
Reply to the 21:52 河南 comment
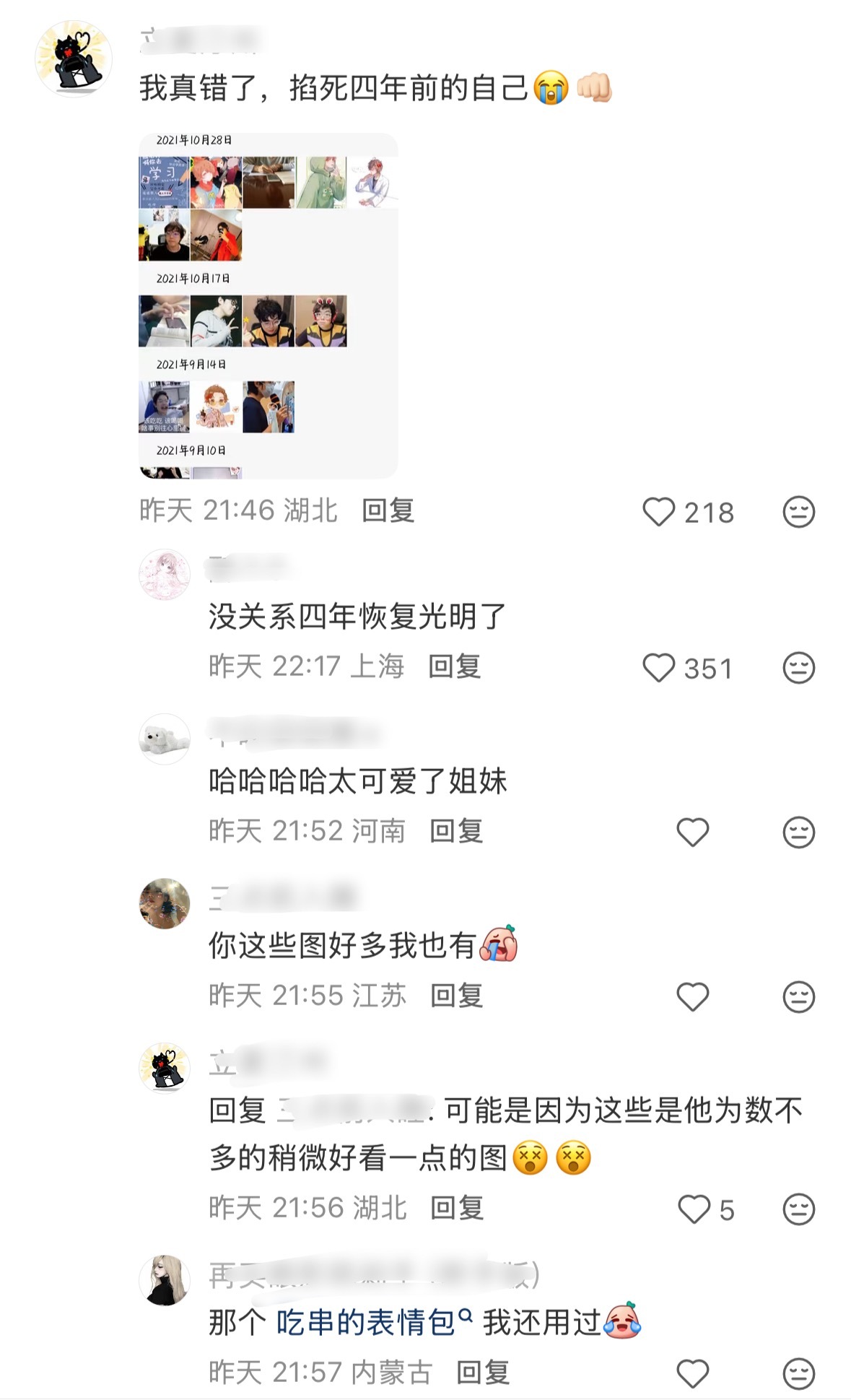pyautogui.click(x=455, y=831)
